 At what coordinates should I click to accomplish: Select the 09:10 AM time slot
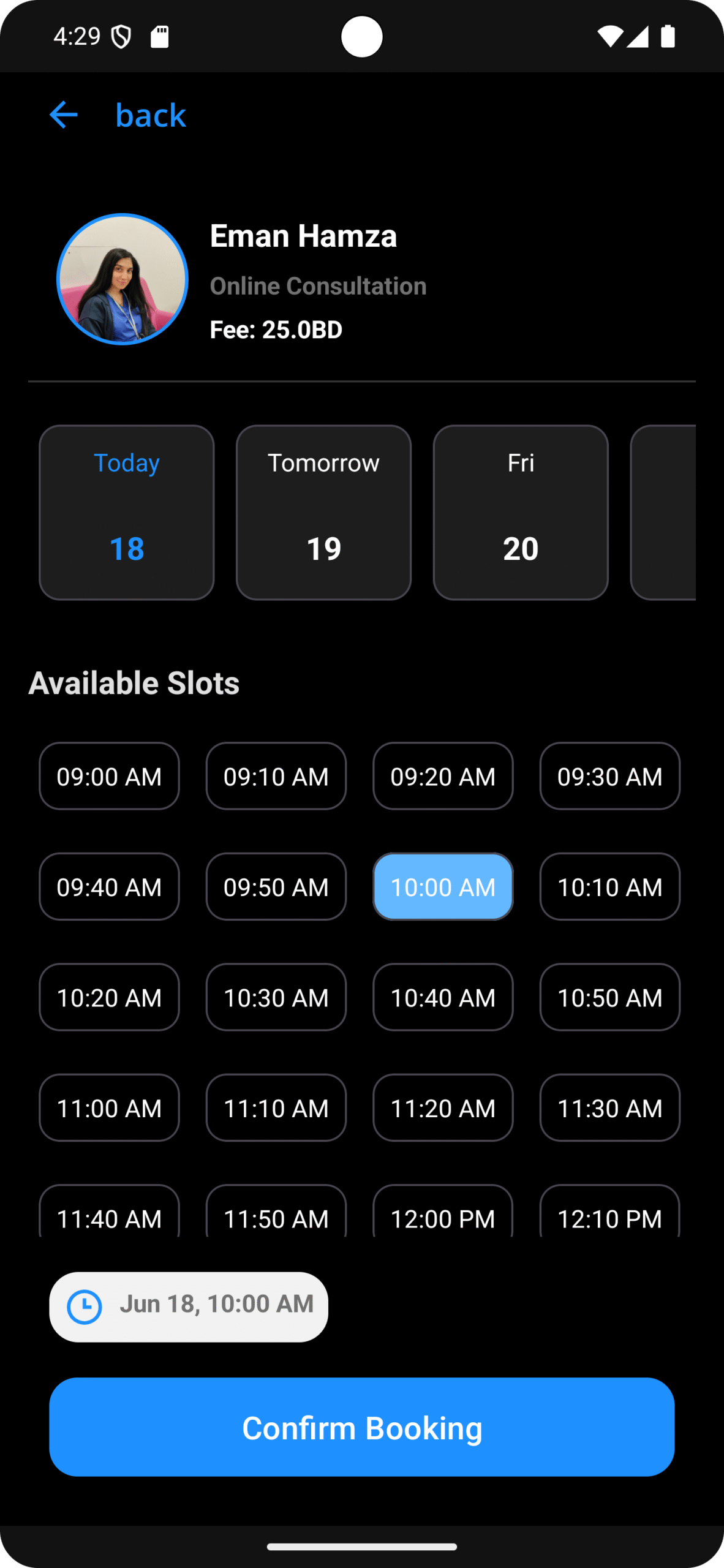(x=276, y=776)
